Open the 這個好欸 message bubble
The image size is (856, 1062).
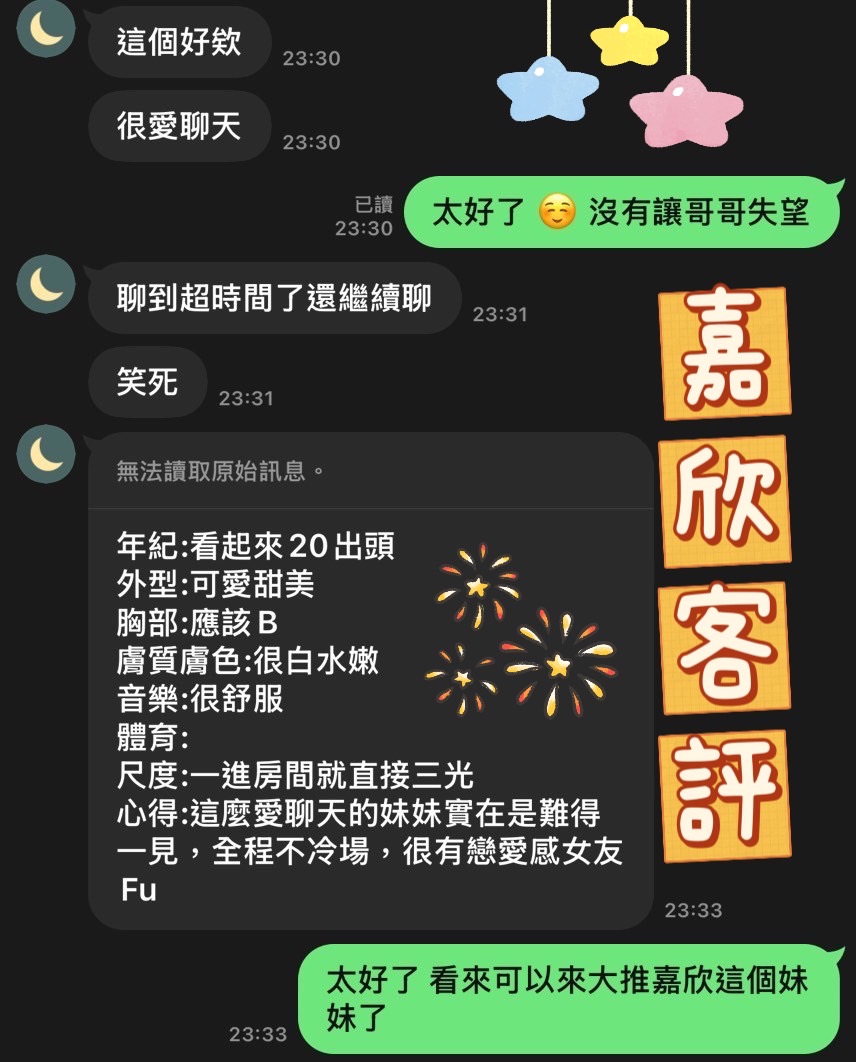point(178,42)
